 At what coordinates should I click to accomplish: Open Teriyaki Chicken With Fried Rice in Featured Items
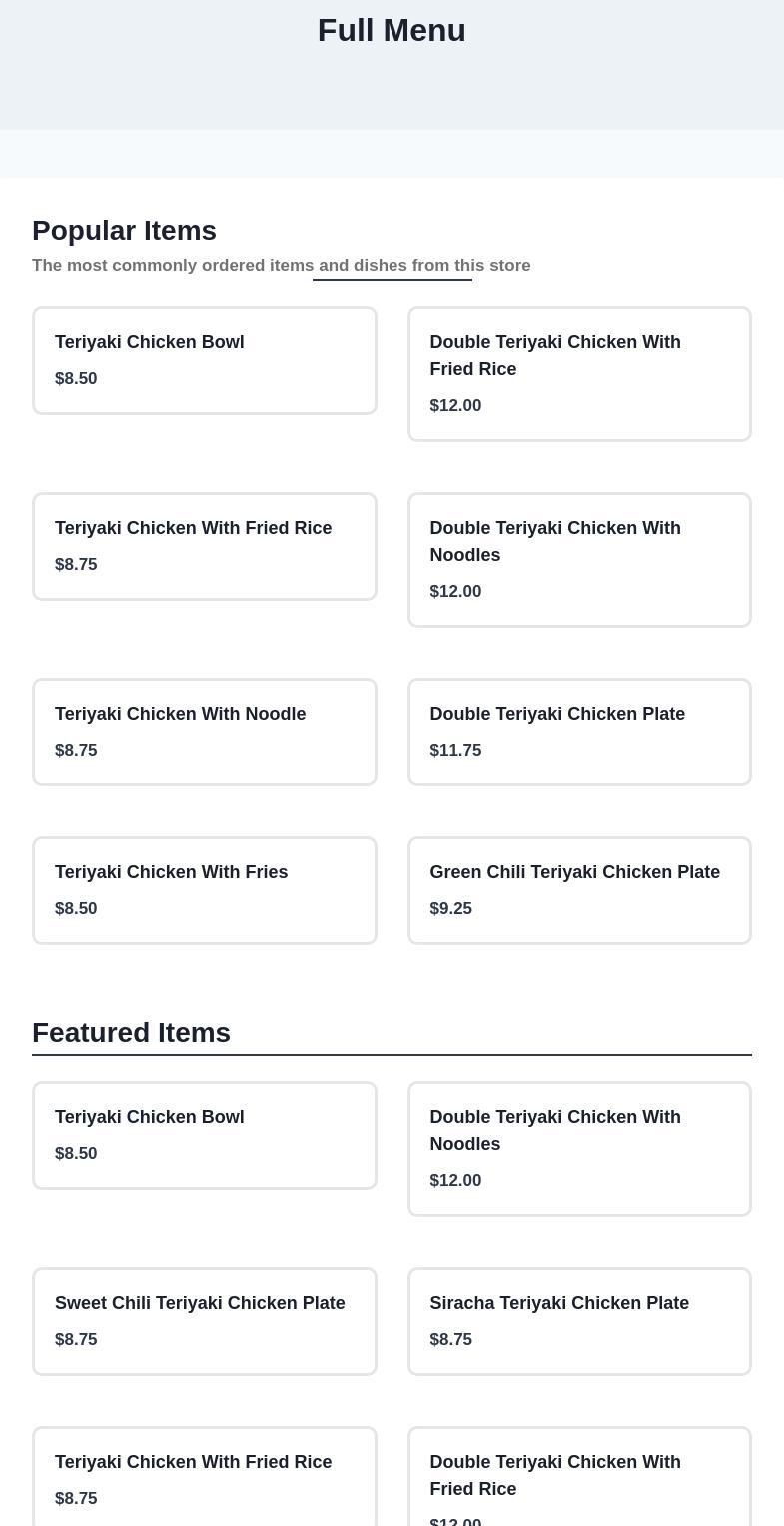(204, 1479)
